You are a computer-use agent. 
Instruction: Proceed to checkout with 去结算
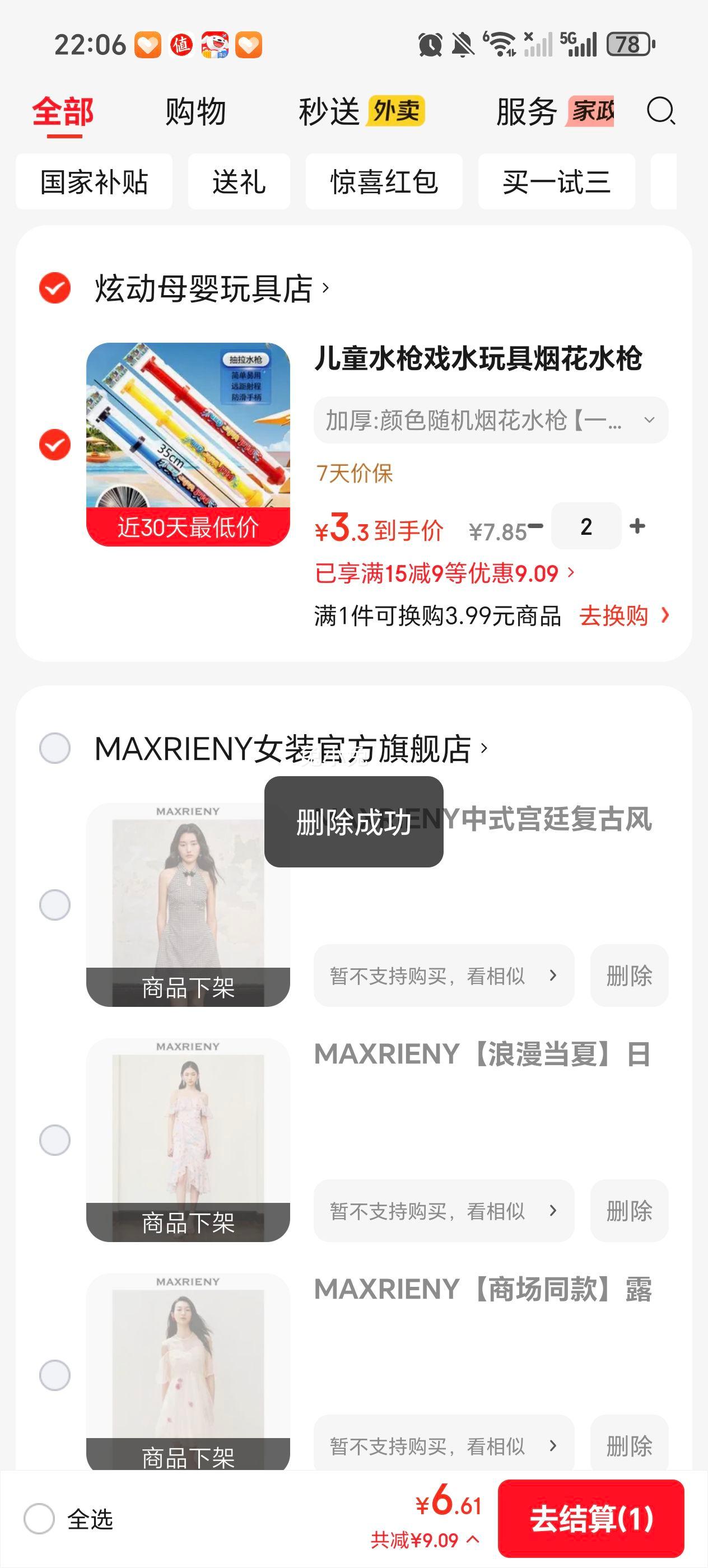[x=590, y=1519]
